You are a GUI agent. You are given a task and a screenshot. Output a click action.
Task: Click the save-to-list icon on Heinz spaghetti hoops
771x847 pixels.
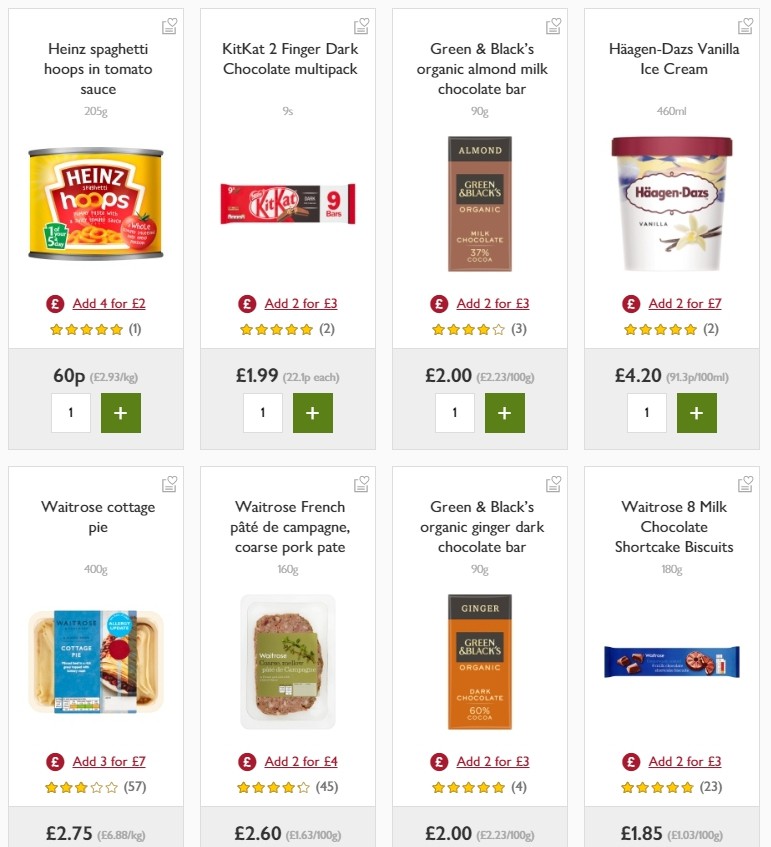click(169, 25)
